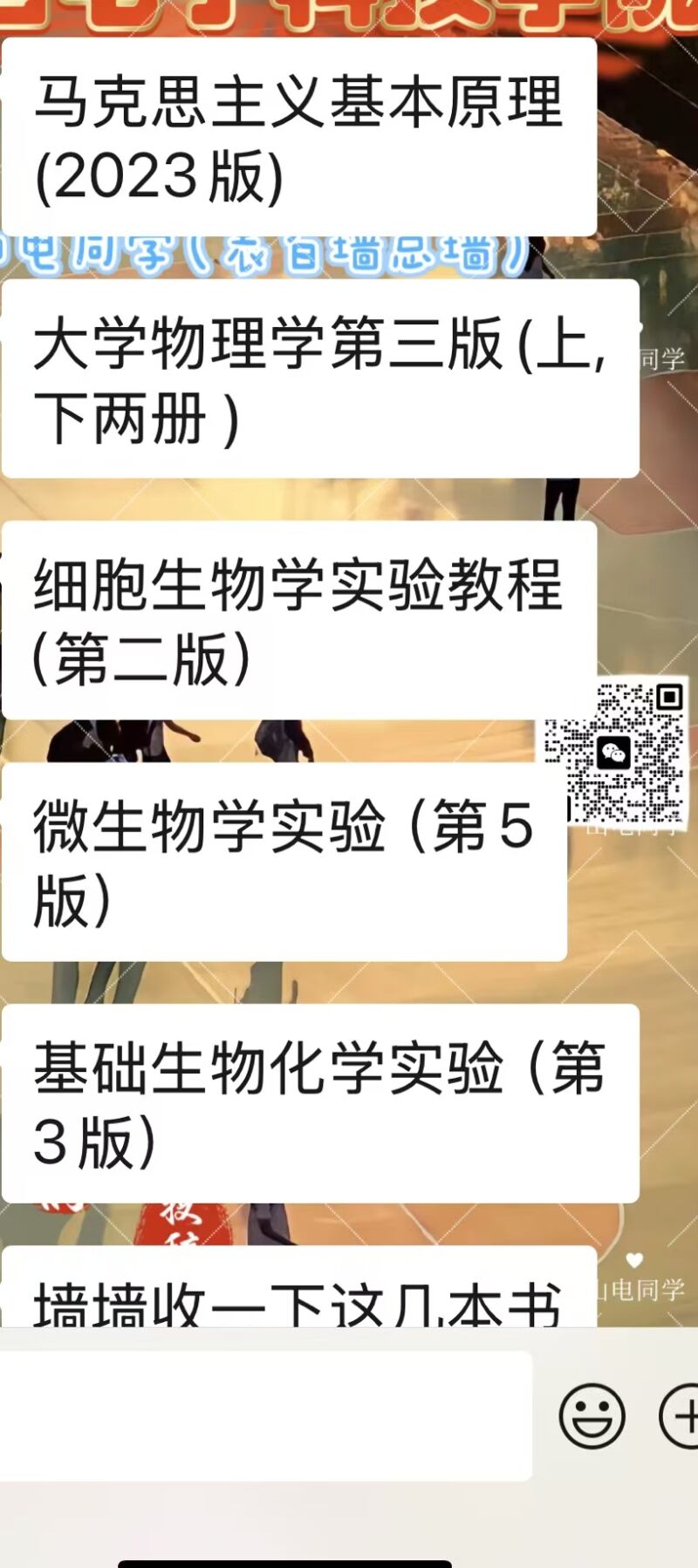
Task: Open the emoji sticker panel
Action: tap(592, 1416)
